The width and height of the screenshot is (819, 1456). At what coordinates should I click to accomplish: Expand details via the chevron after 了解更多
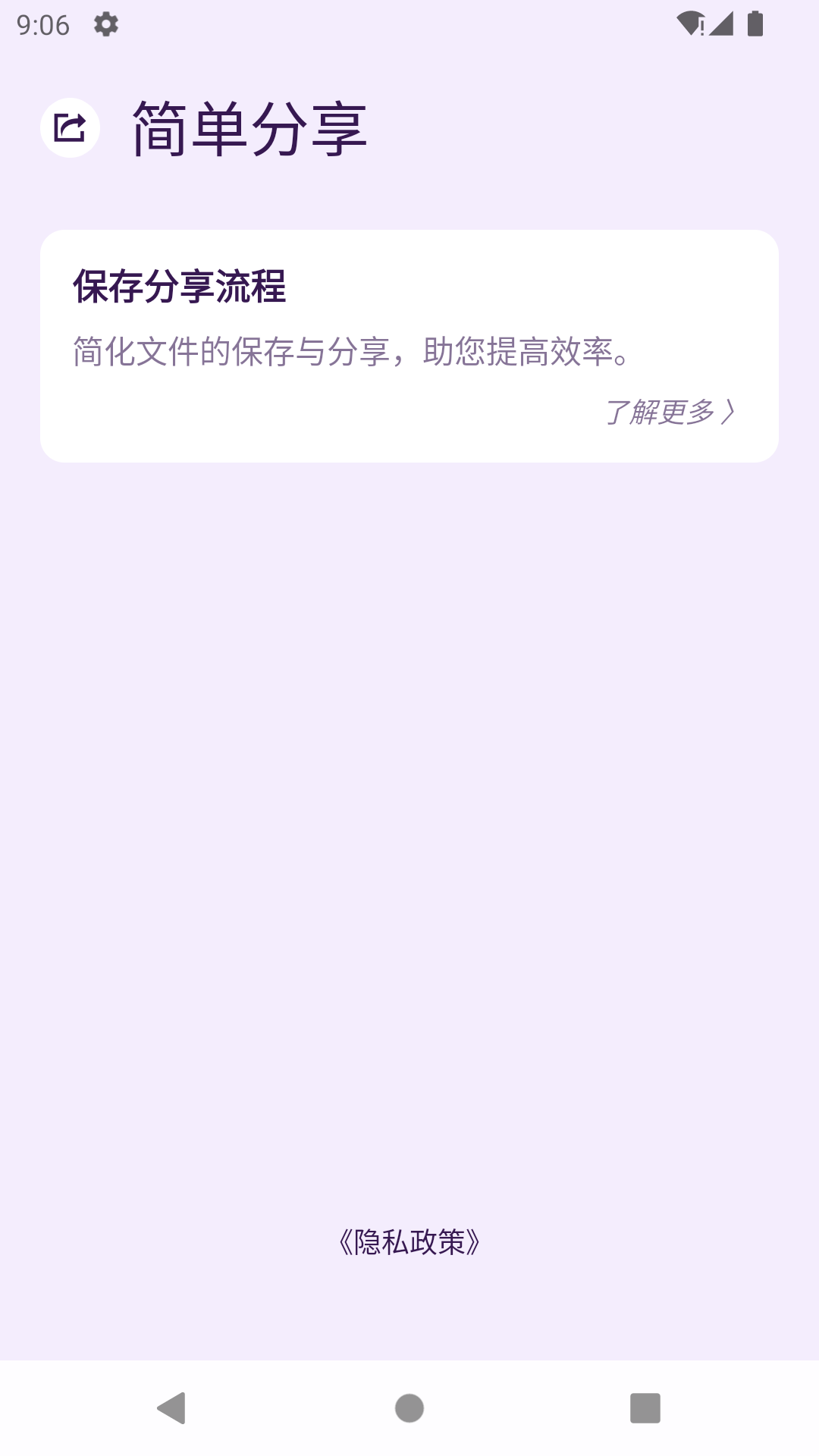point(731,412)
